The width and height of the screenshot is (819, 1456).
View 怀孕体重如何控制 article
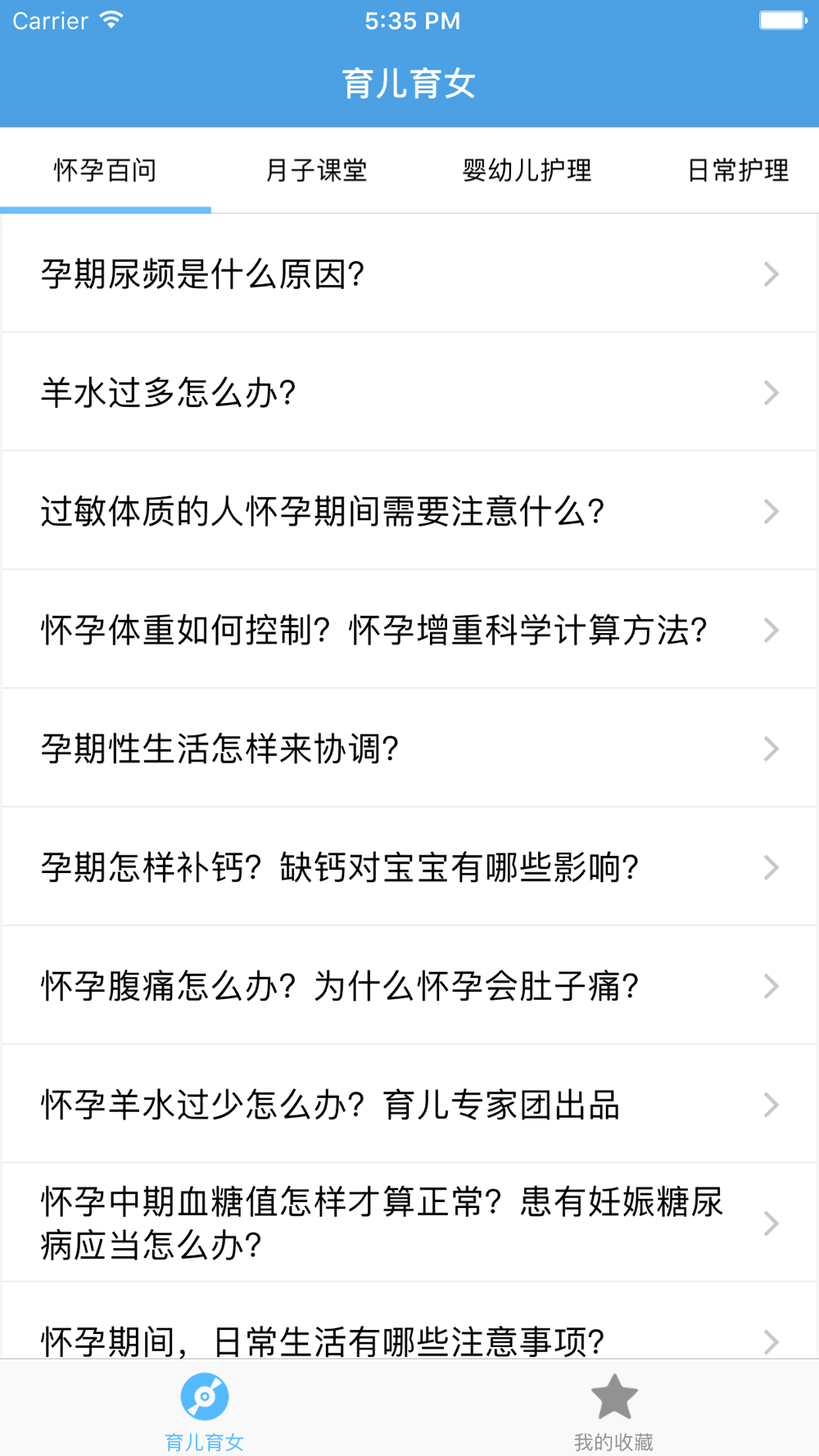[409, 630]
